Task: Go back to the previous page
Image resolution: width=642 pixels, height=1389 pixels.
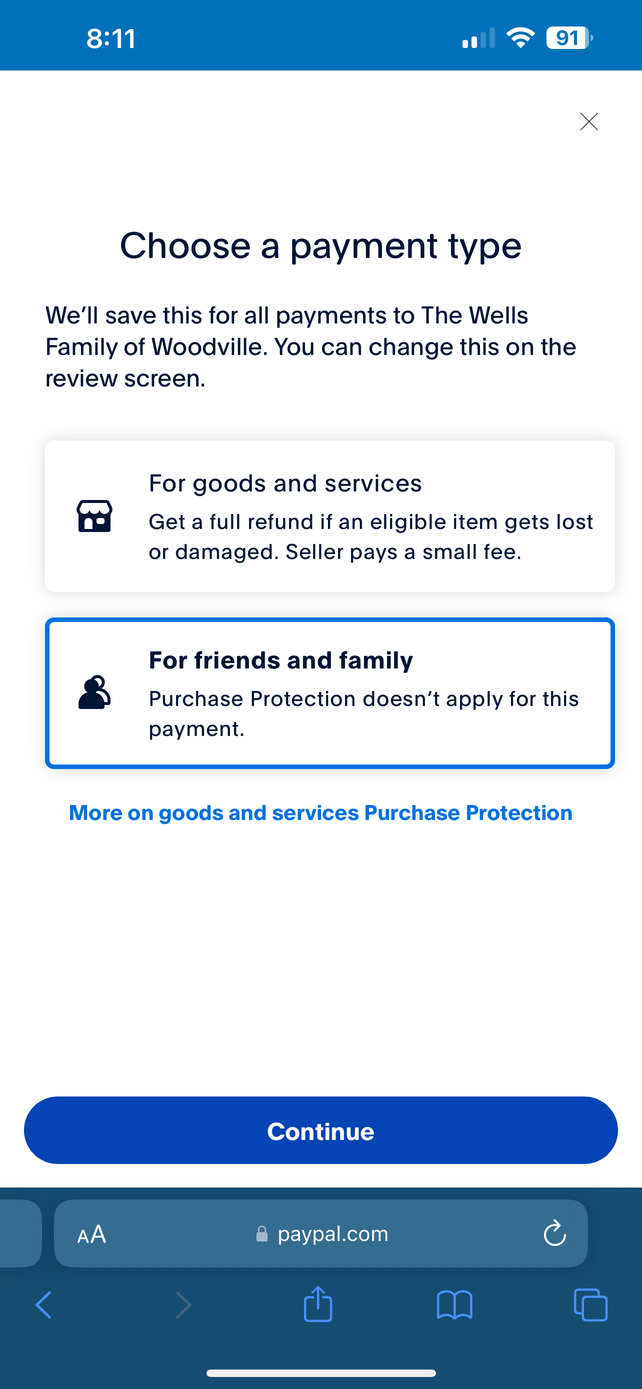Action: pos(43,1304)
